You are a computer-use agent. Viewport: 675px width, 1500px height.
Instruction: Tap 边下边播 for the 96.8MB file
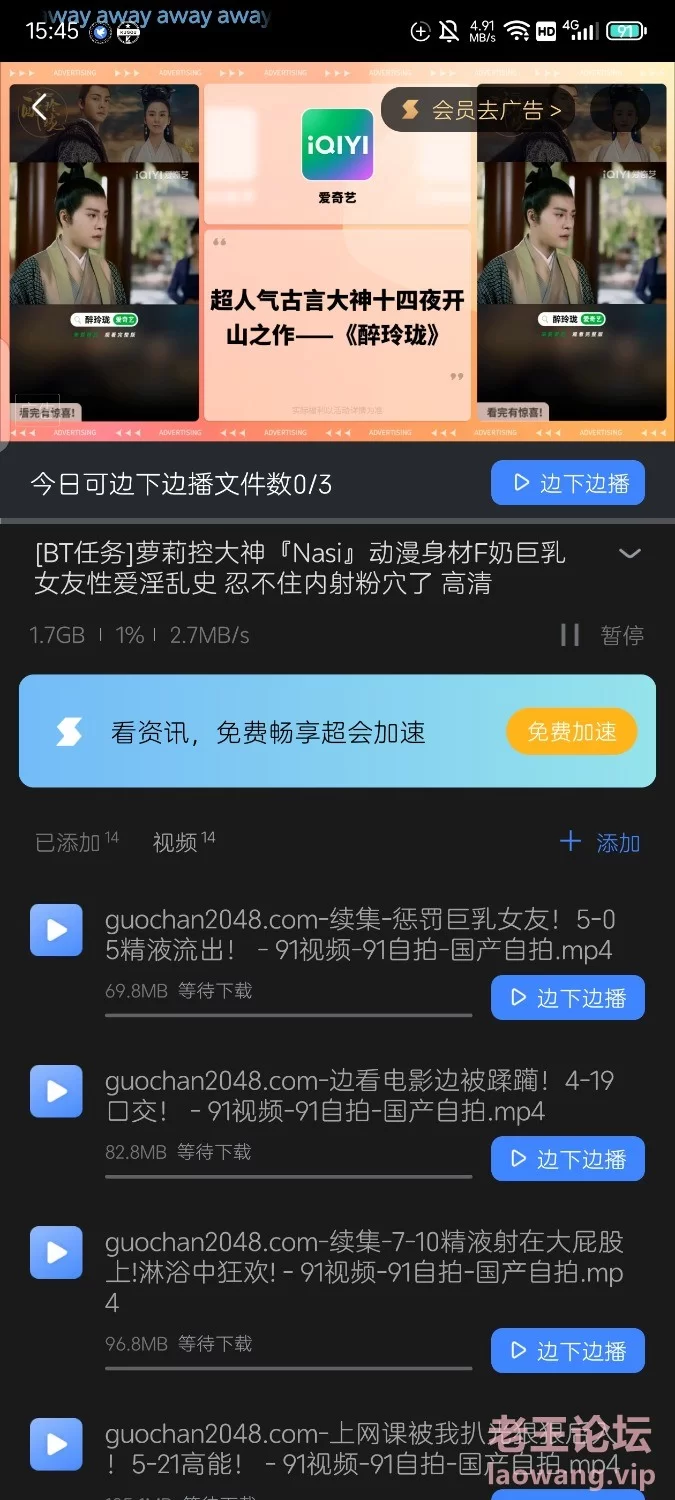tap(568, 1351)
